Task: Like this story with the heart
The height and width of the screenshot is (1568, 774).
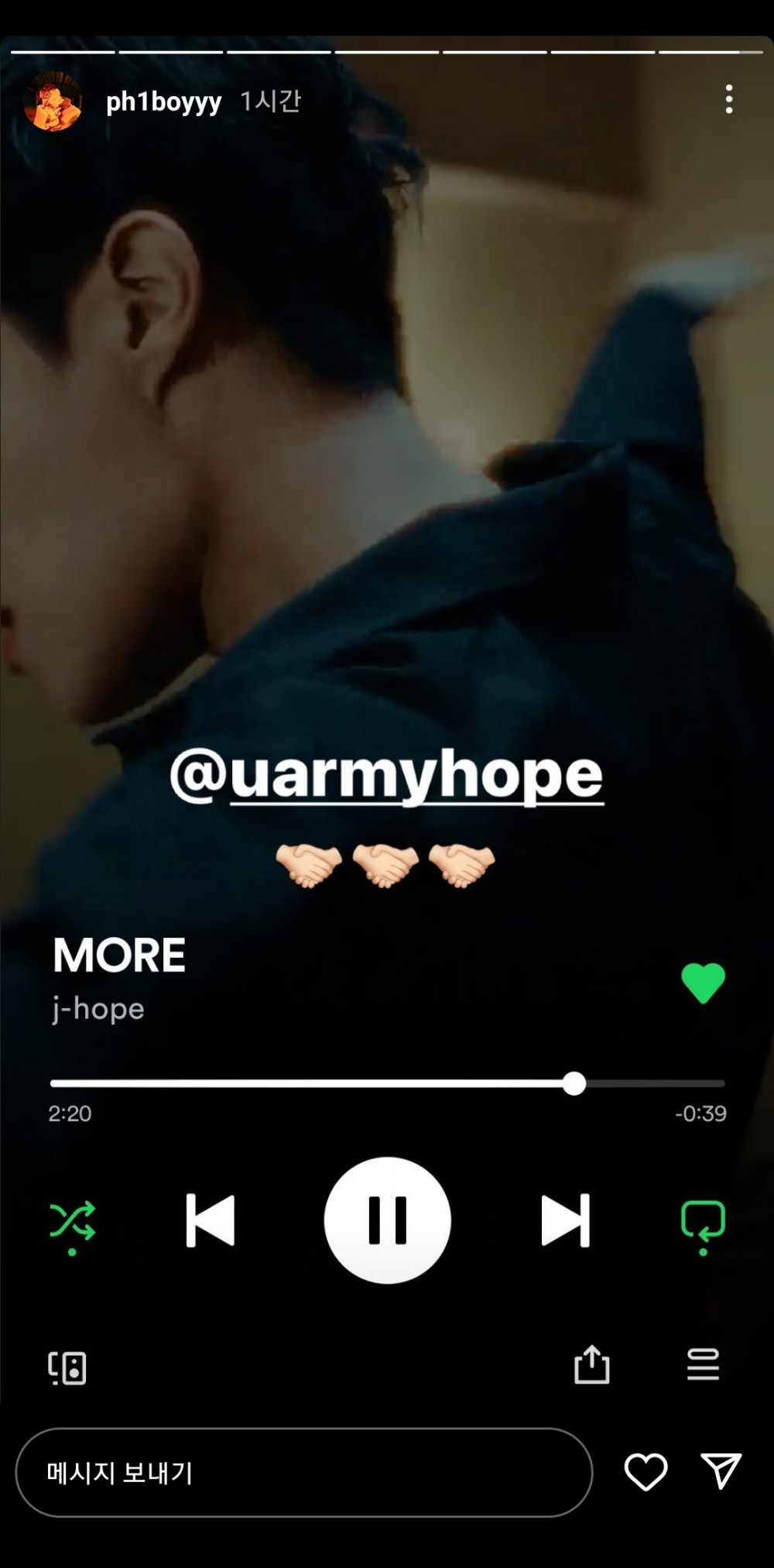Action: [x=646, y=1472]
